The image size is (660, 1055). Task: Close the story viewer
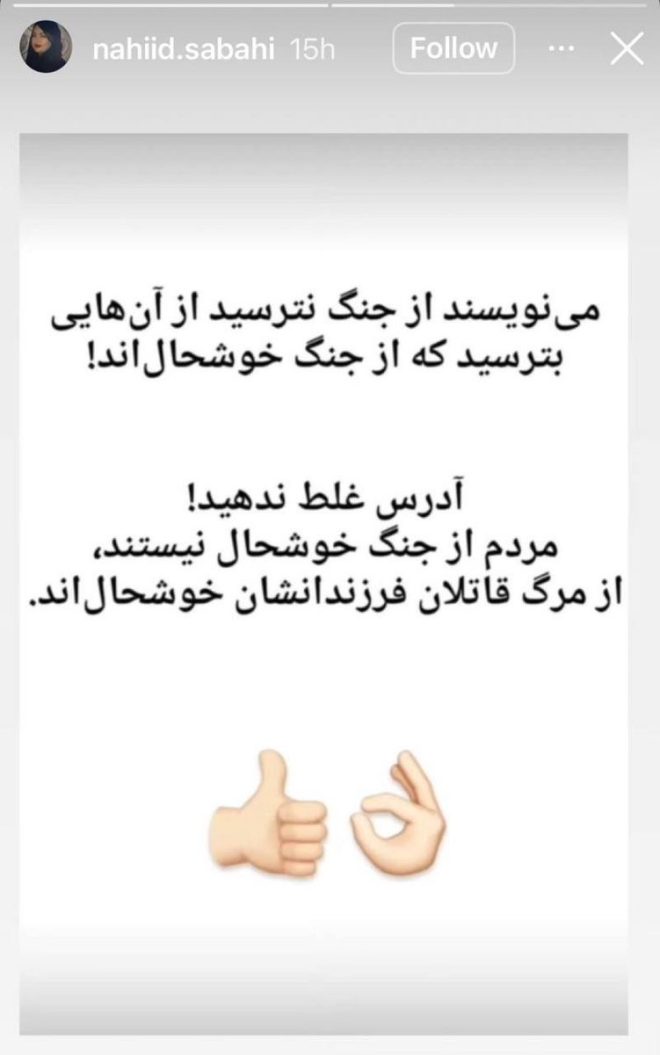pos(627,49)
